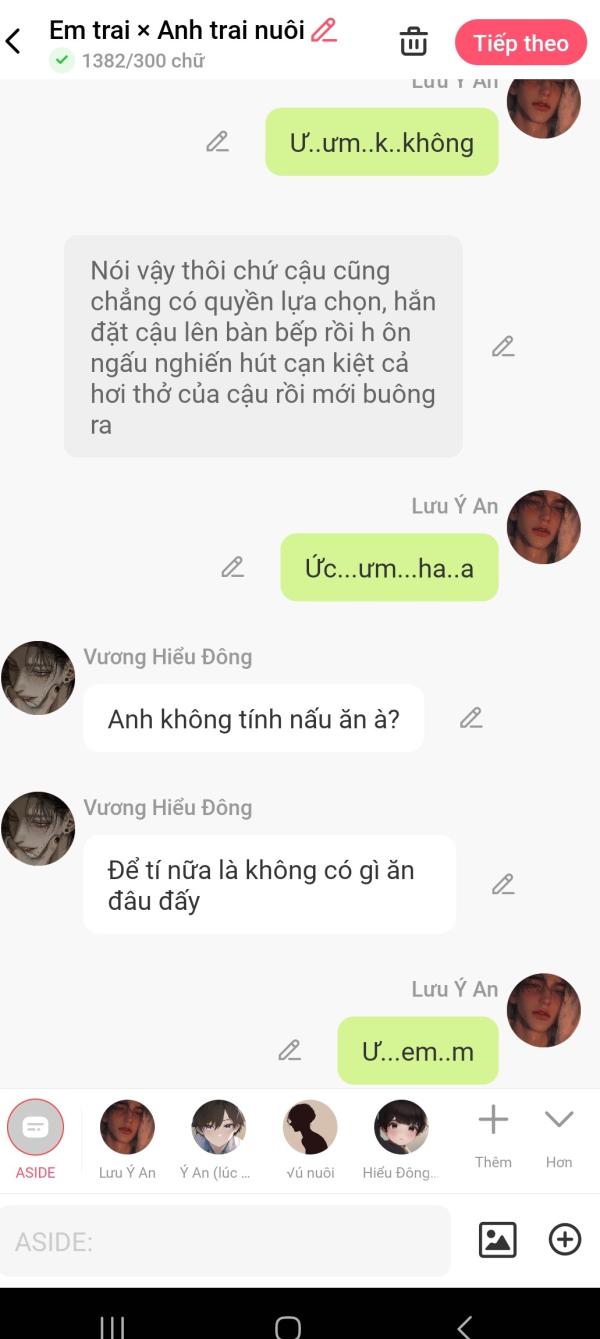Edit the message "Ư...em..m"
This screenshot has width=600, height=1339.
[289, 1050]
